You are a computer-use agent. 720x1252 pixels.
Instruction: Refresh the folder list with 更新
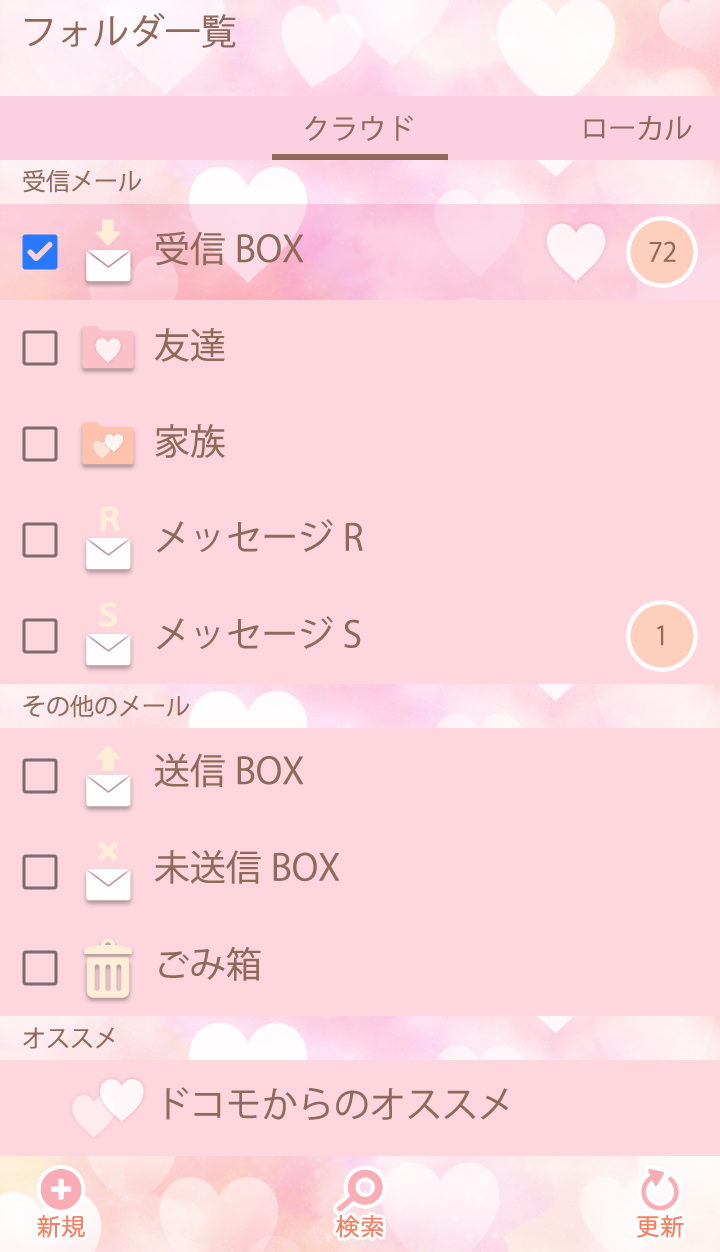[x=660, y=1204]
